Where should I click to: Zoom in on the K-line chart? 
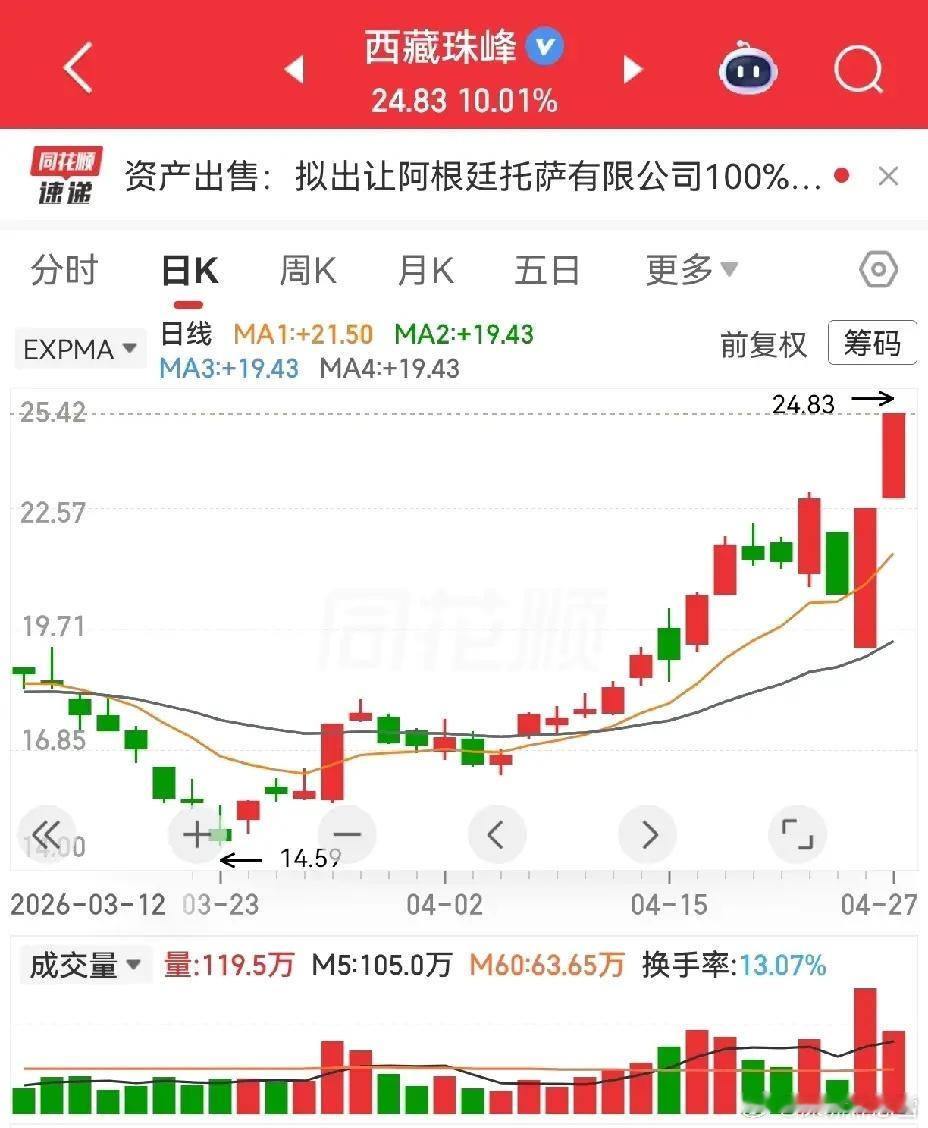(x=197, y=834)
